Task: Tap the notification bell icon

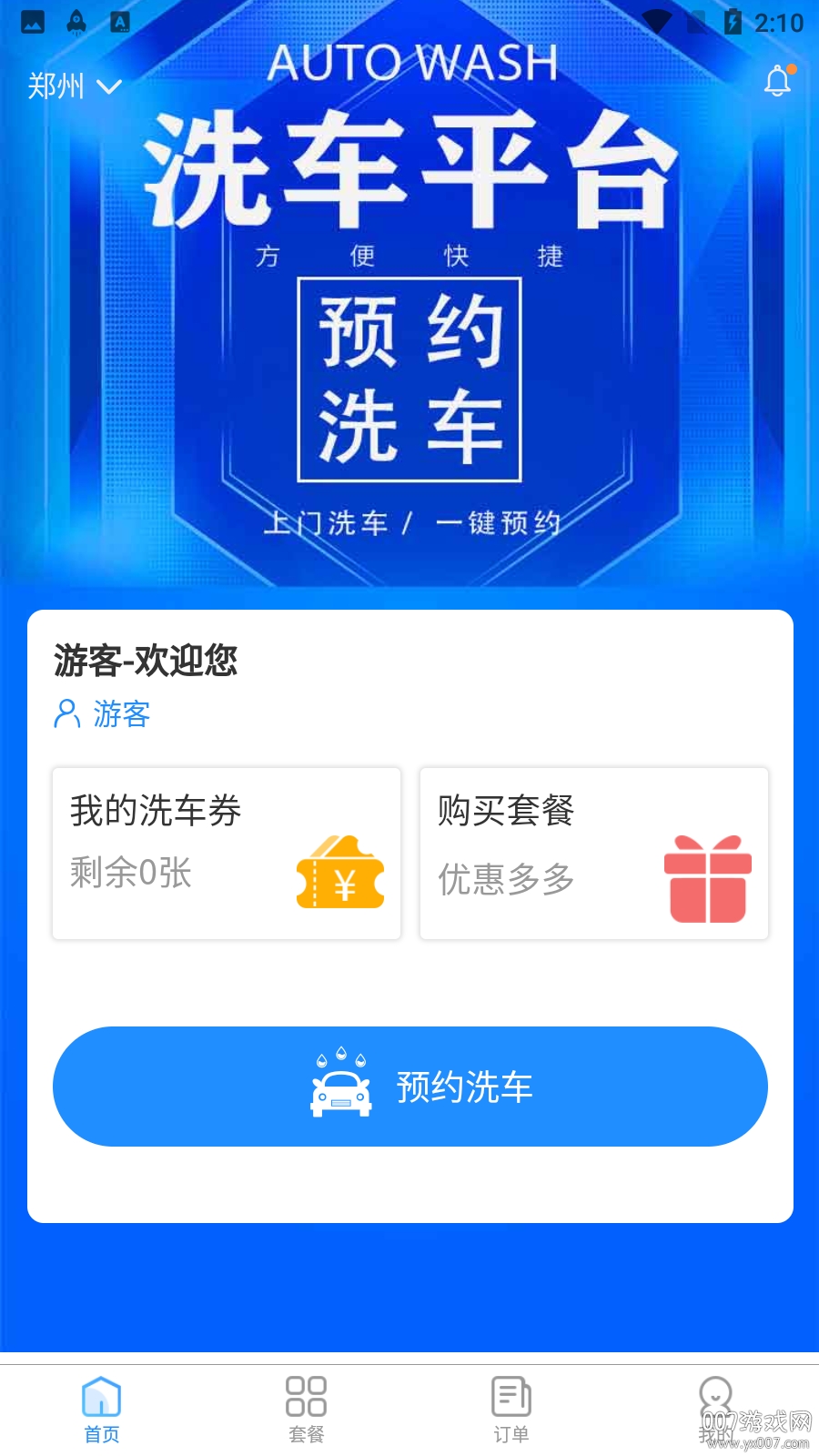Action: coord(778,80)
